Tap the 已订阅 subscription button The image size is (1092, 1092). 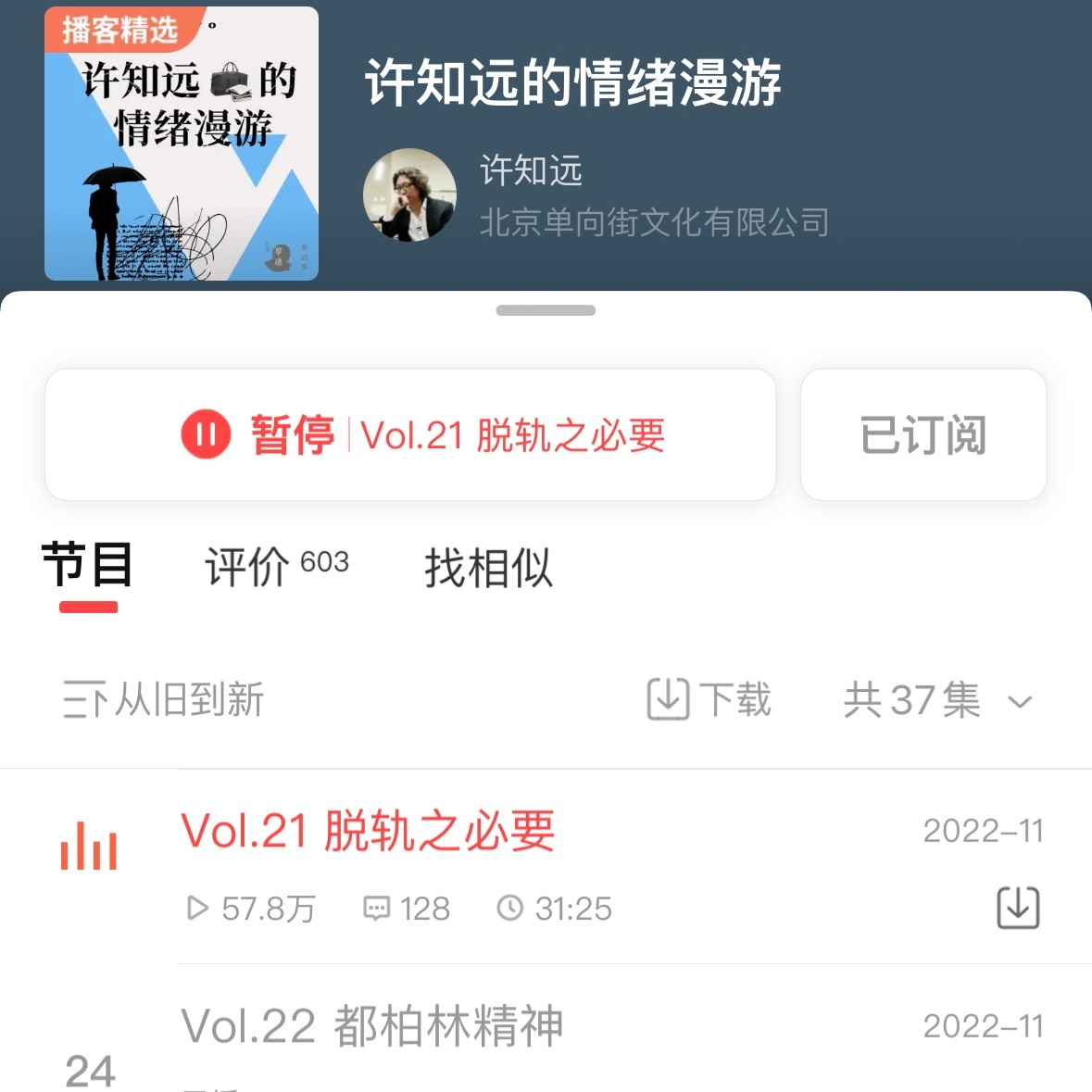[923, 434]
